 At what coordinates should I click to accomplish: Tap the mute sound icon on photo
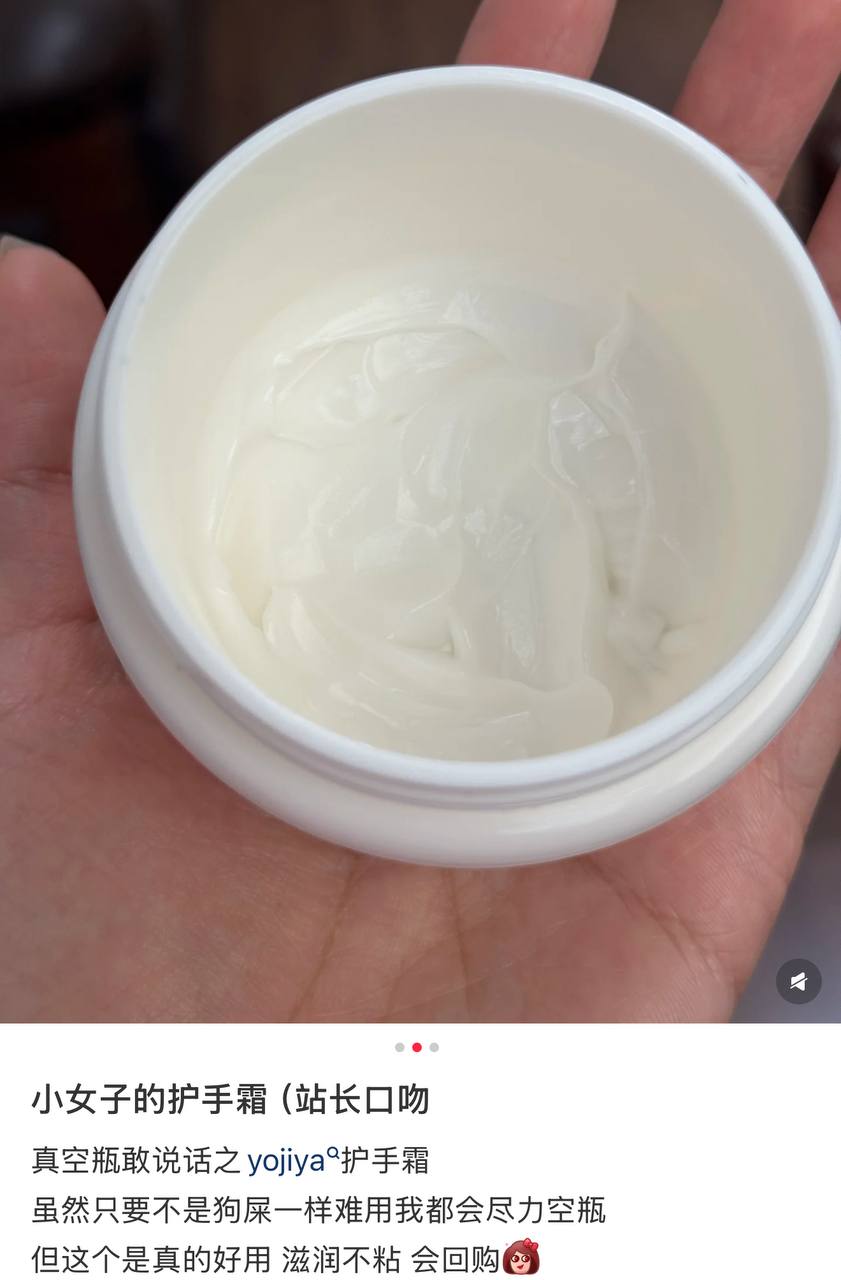tap(798, 981)
